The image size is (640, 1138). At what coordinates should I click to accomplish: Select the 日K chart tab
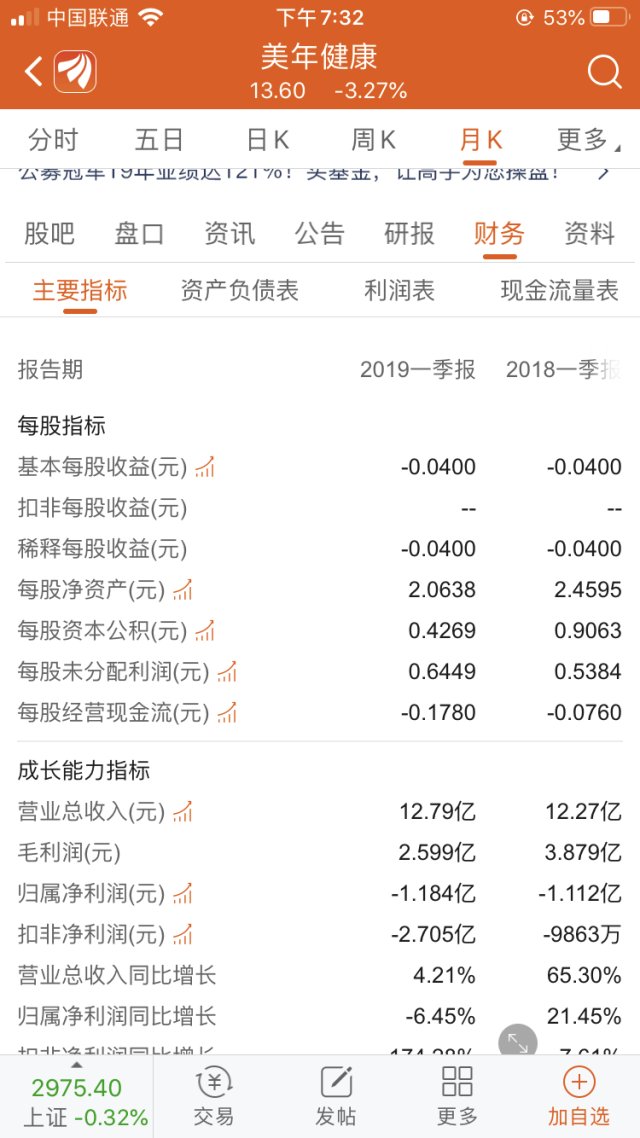pos(267,139)
